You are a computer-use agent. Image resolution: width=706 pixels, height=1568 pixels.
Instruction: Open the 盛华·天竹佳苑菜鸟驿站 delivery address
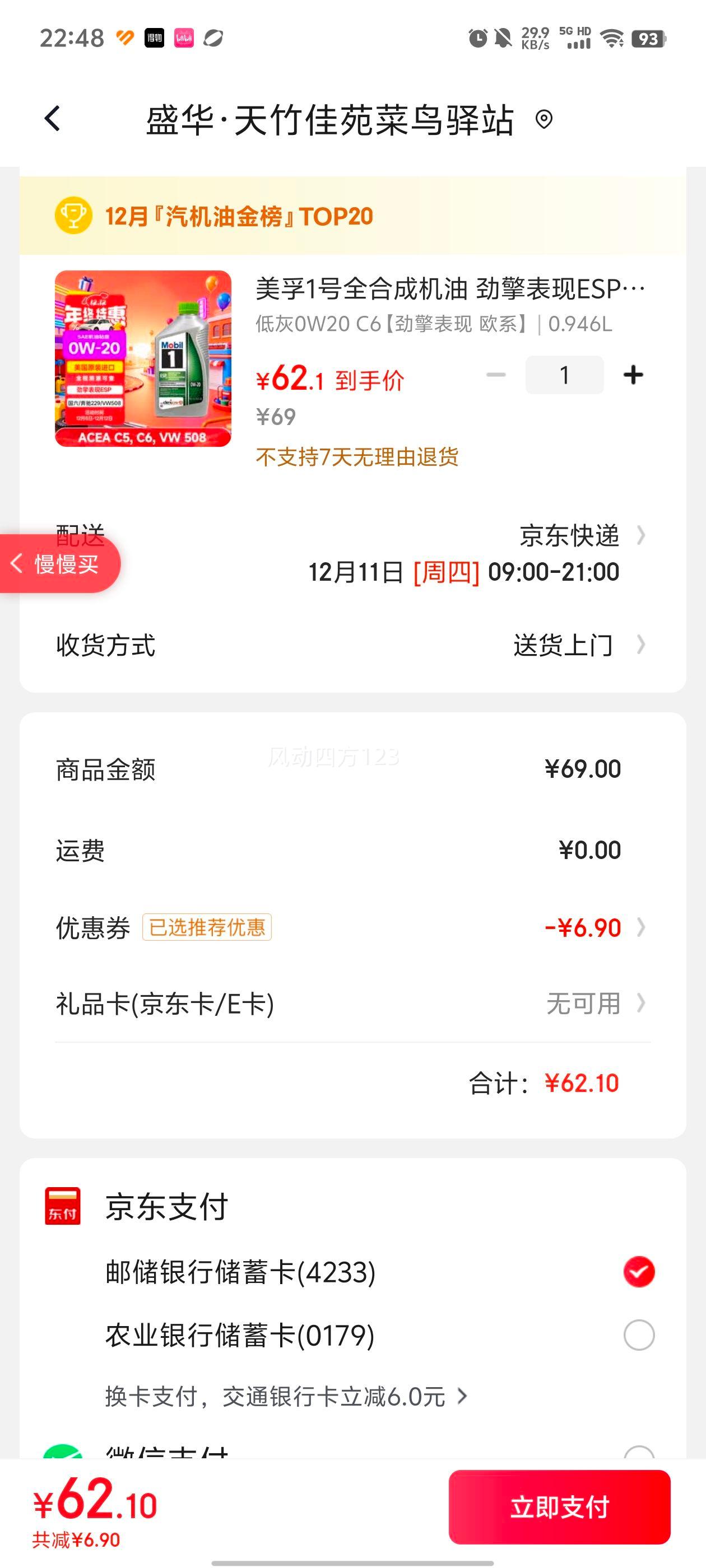(x=348, y=120)
